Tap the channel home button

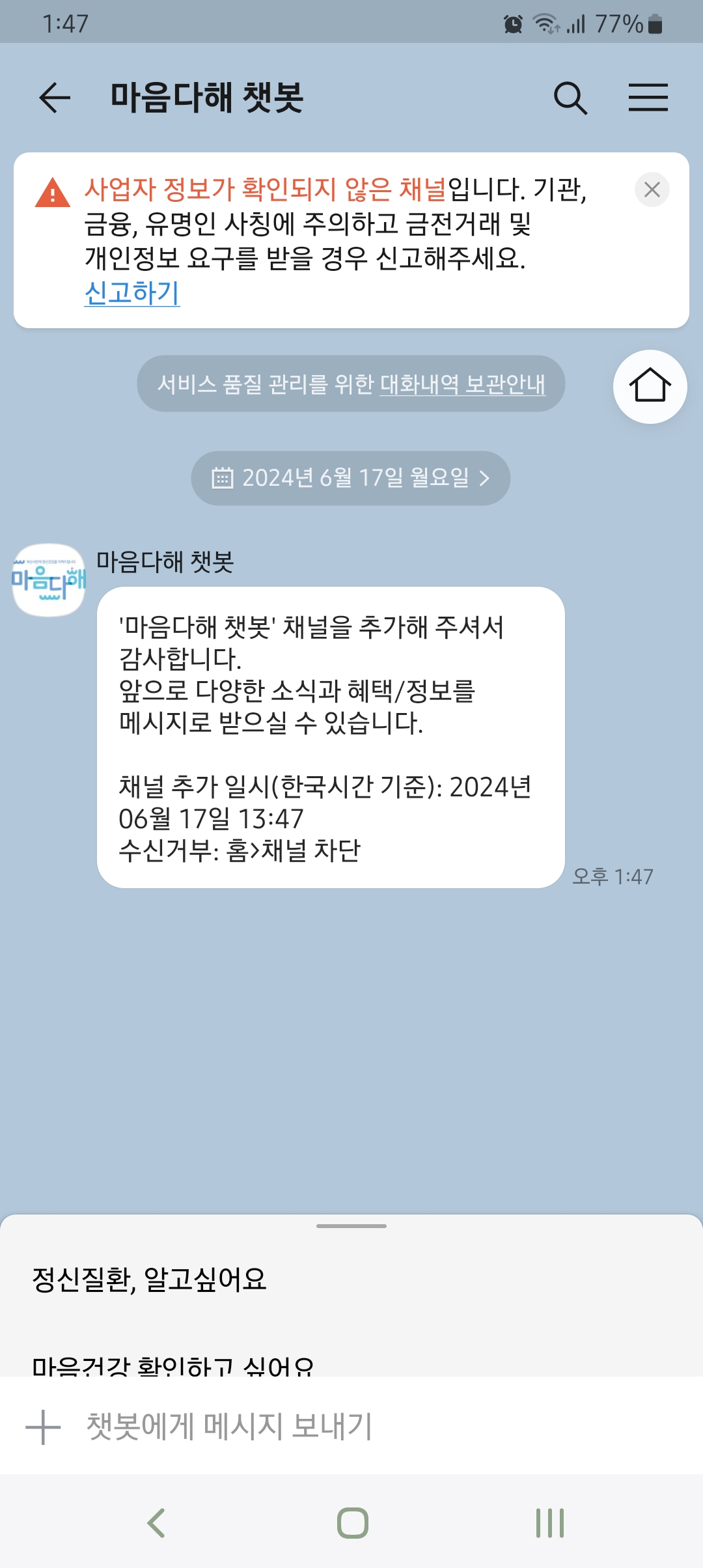[x=650, y=387]
